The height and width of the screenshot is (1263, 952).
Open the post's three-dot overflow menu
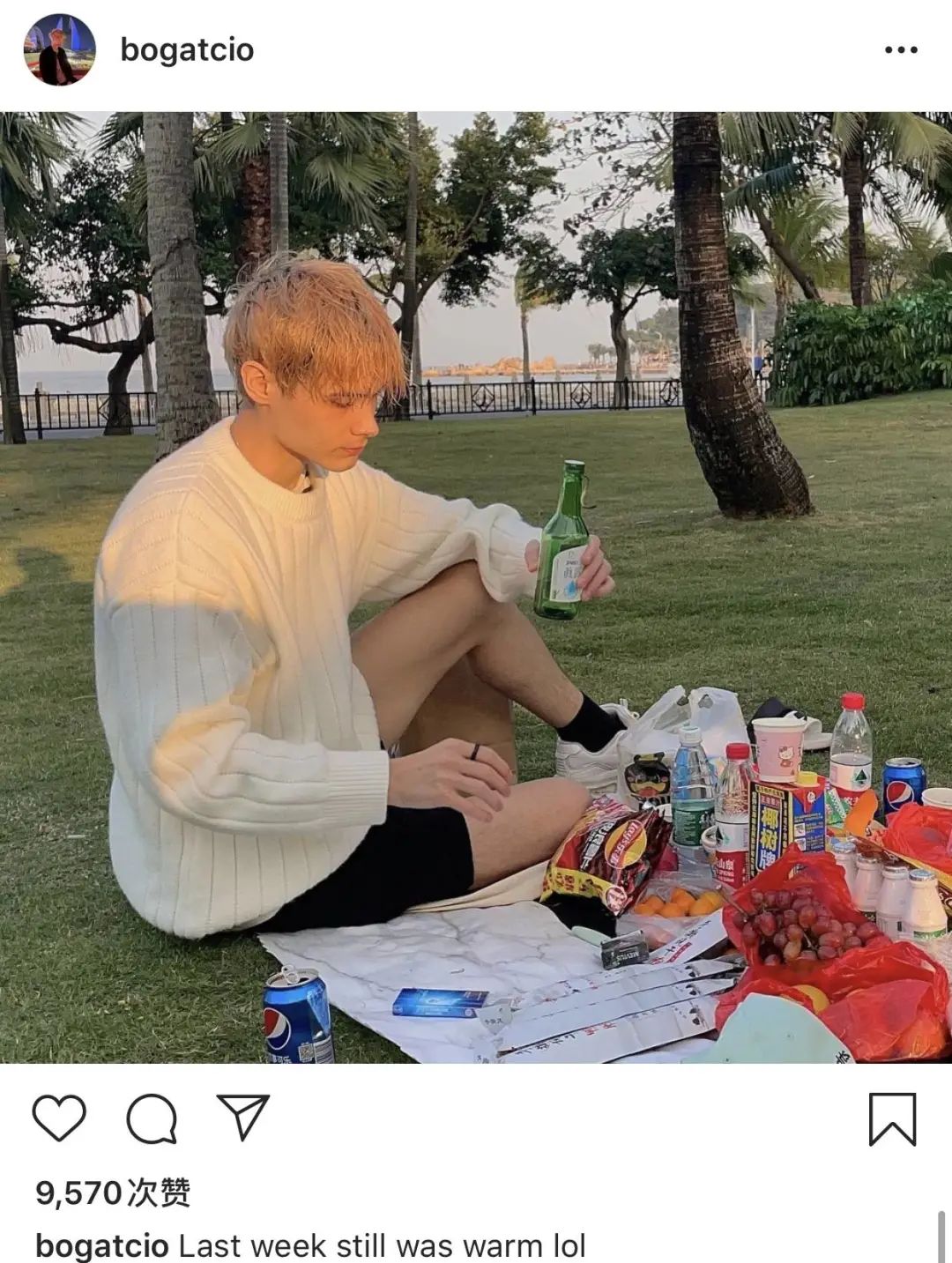click(900, 50)
